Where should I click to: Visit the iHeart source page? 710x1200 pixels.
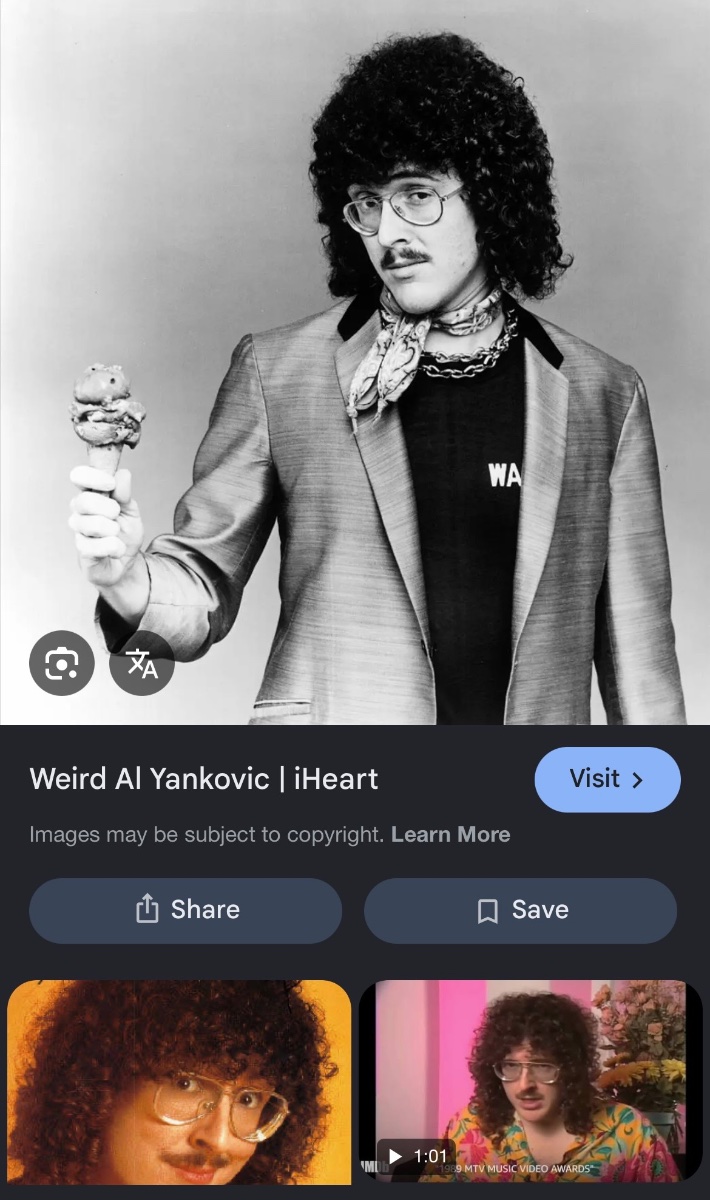[x=607, y=779]
